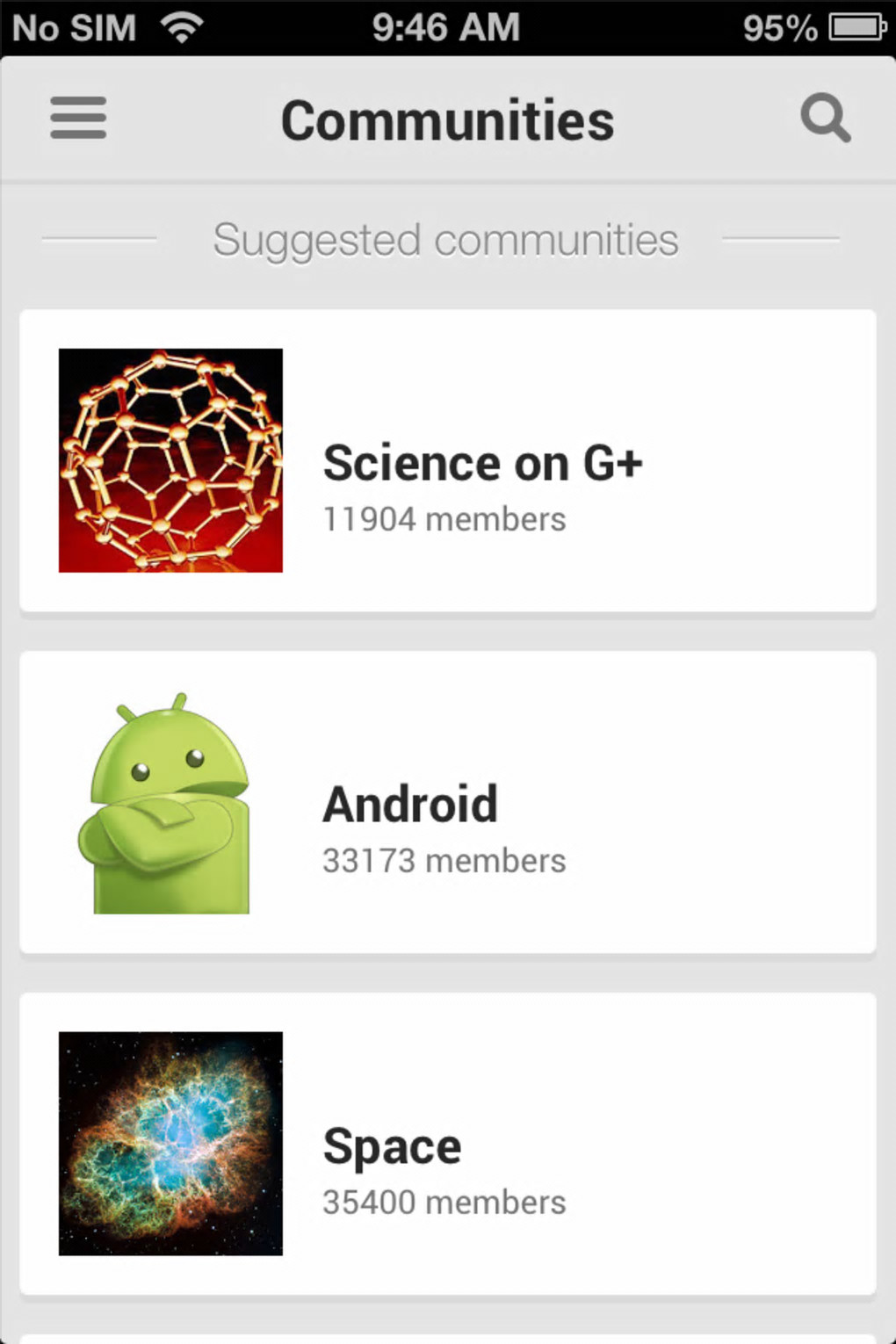Select the Space community
This screenshot has height=1344, width=896.
tap(447, 1144)
